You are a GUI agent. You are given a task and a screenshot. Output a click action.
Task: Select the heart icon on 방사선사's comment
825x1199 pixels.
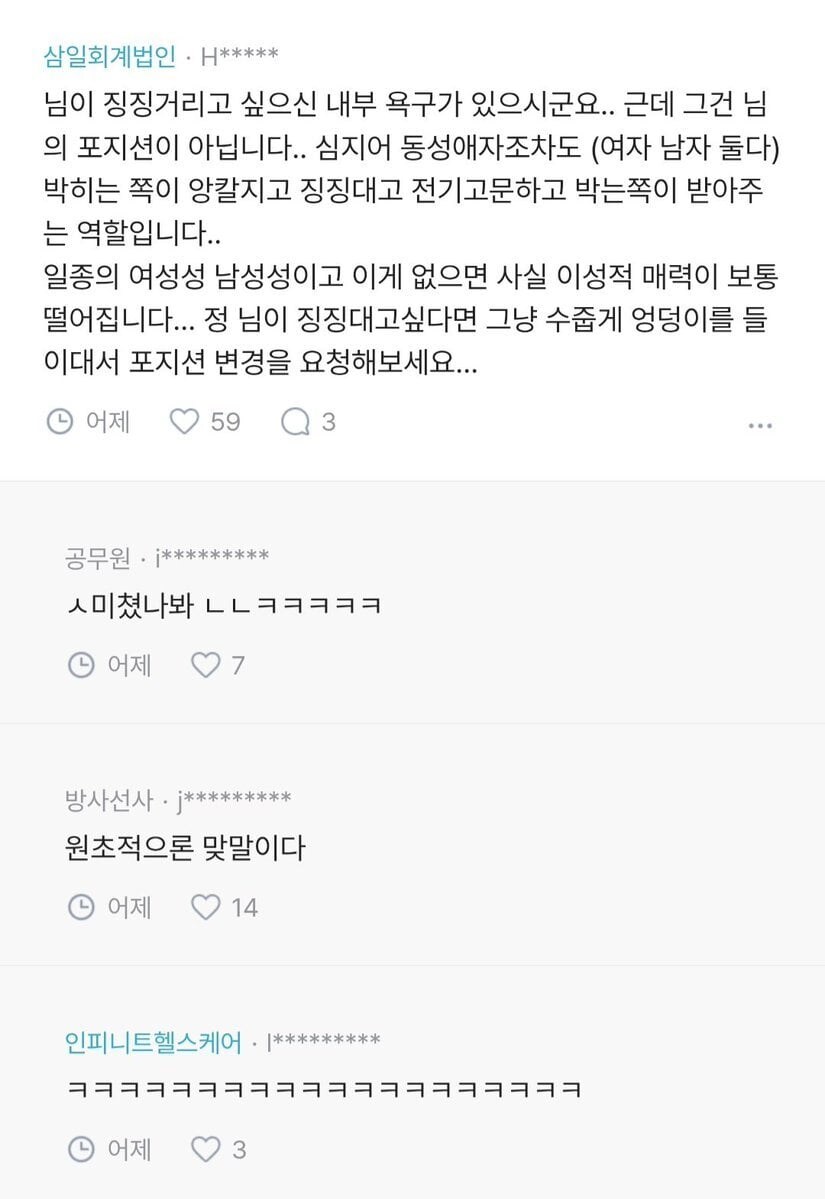[206, 907]
